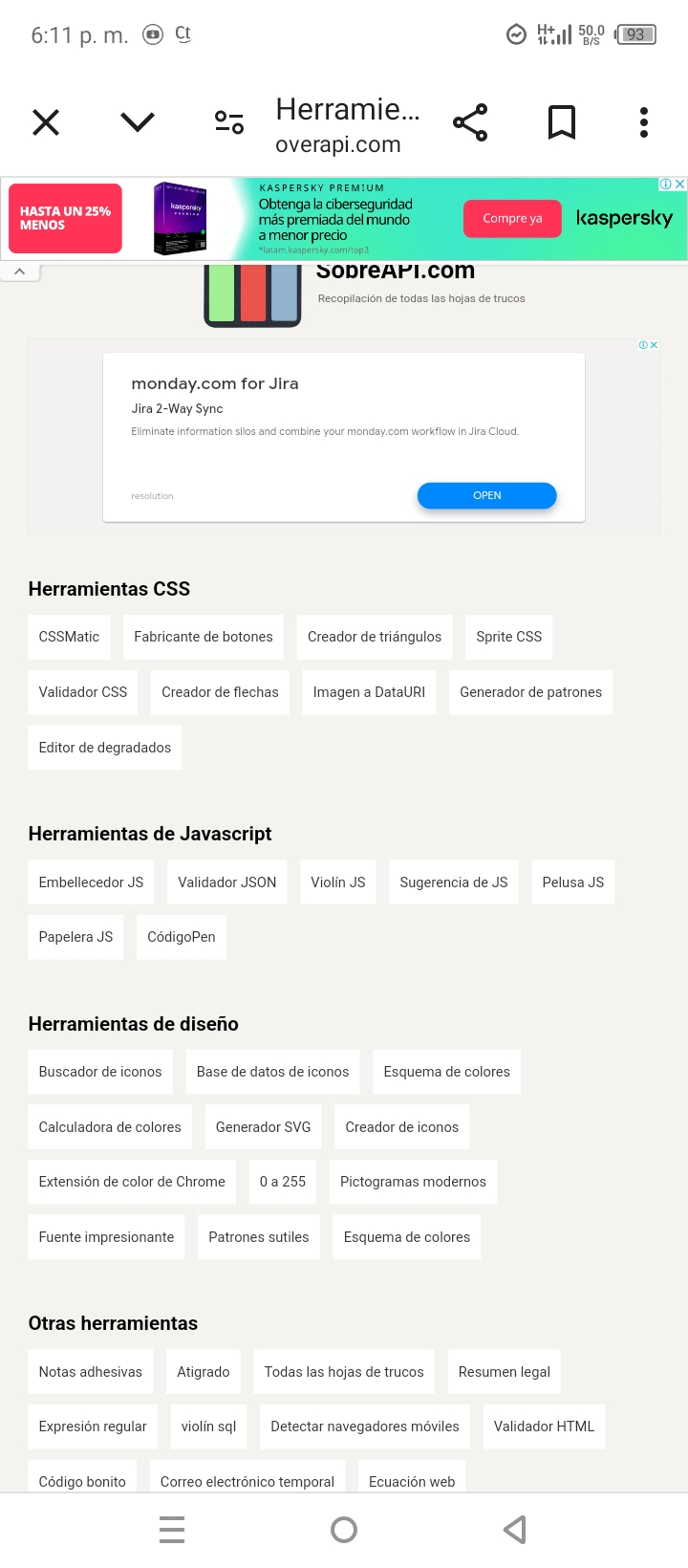Open Buscador de iconos
Viewport: 688px width, 1568px height.
tap(100, 1072)
